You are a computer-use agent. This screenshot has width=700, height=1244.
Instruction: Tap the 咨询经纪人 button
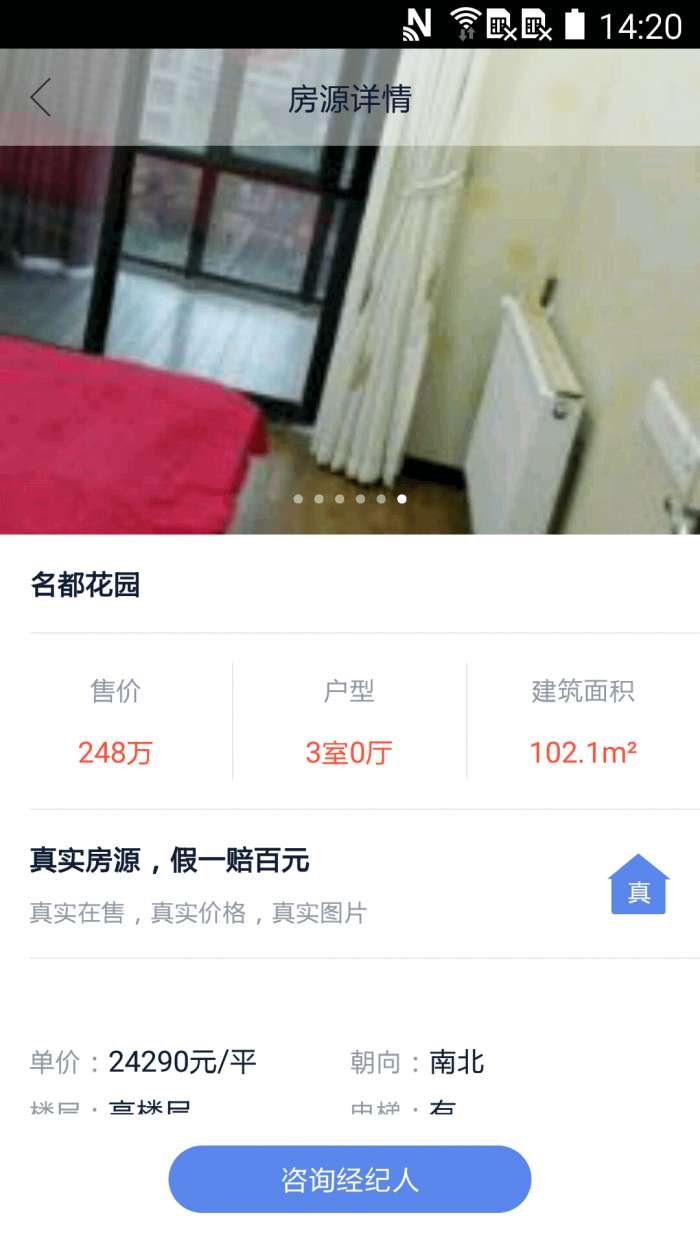click(349, 1179)
